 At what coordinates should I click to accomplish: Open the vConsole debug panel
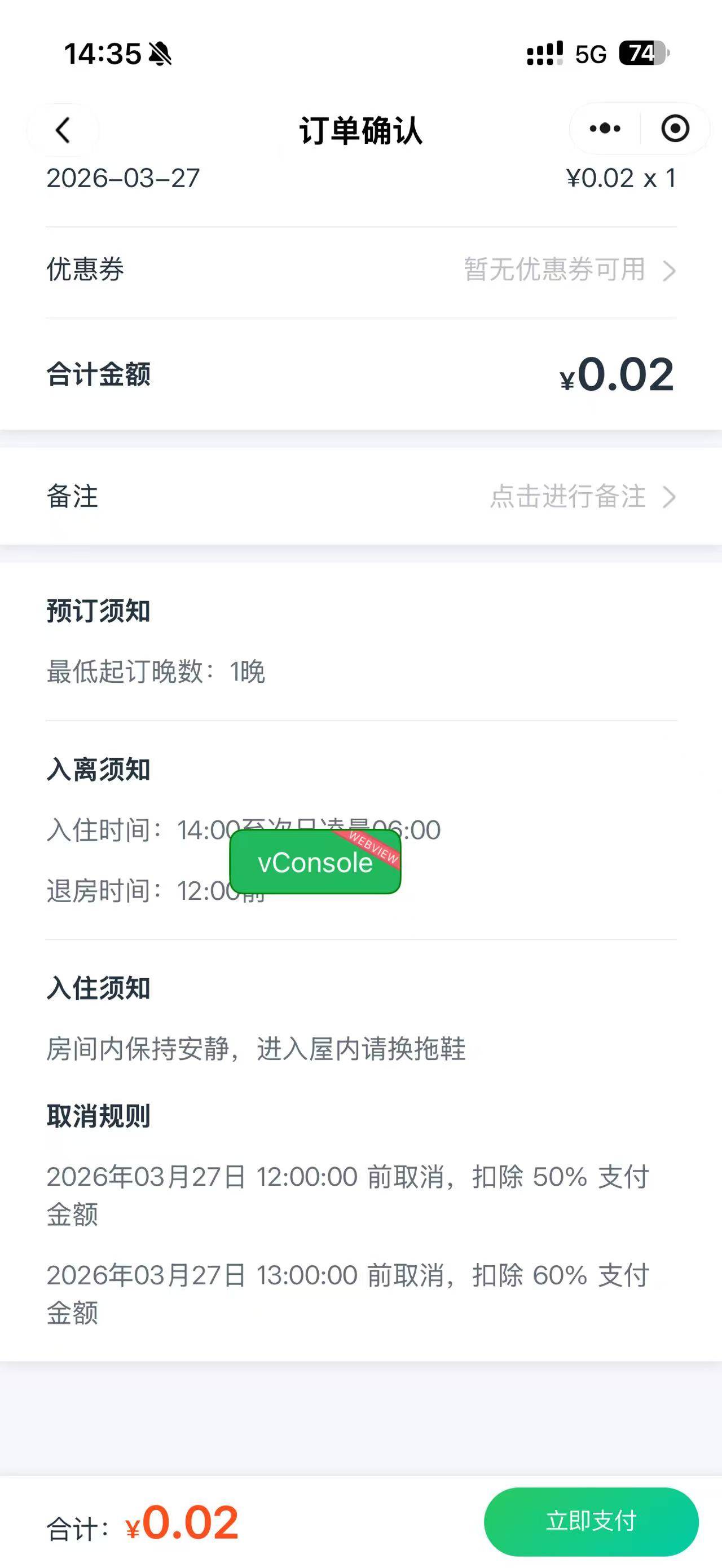click(315, 863)
